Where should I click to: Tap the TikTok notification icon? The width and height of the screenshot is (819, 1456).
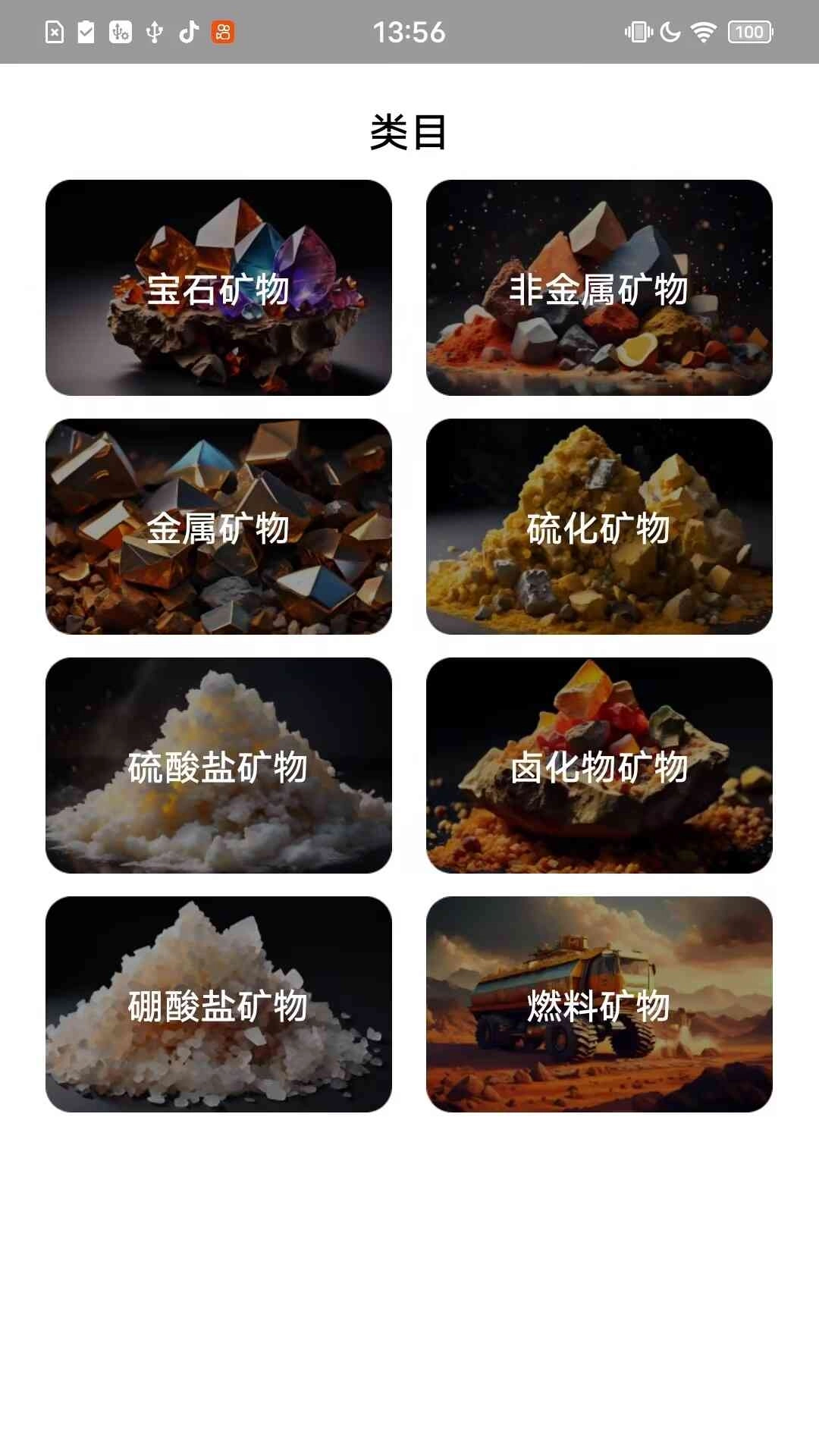point(188,32)
